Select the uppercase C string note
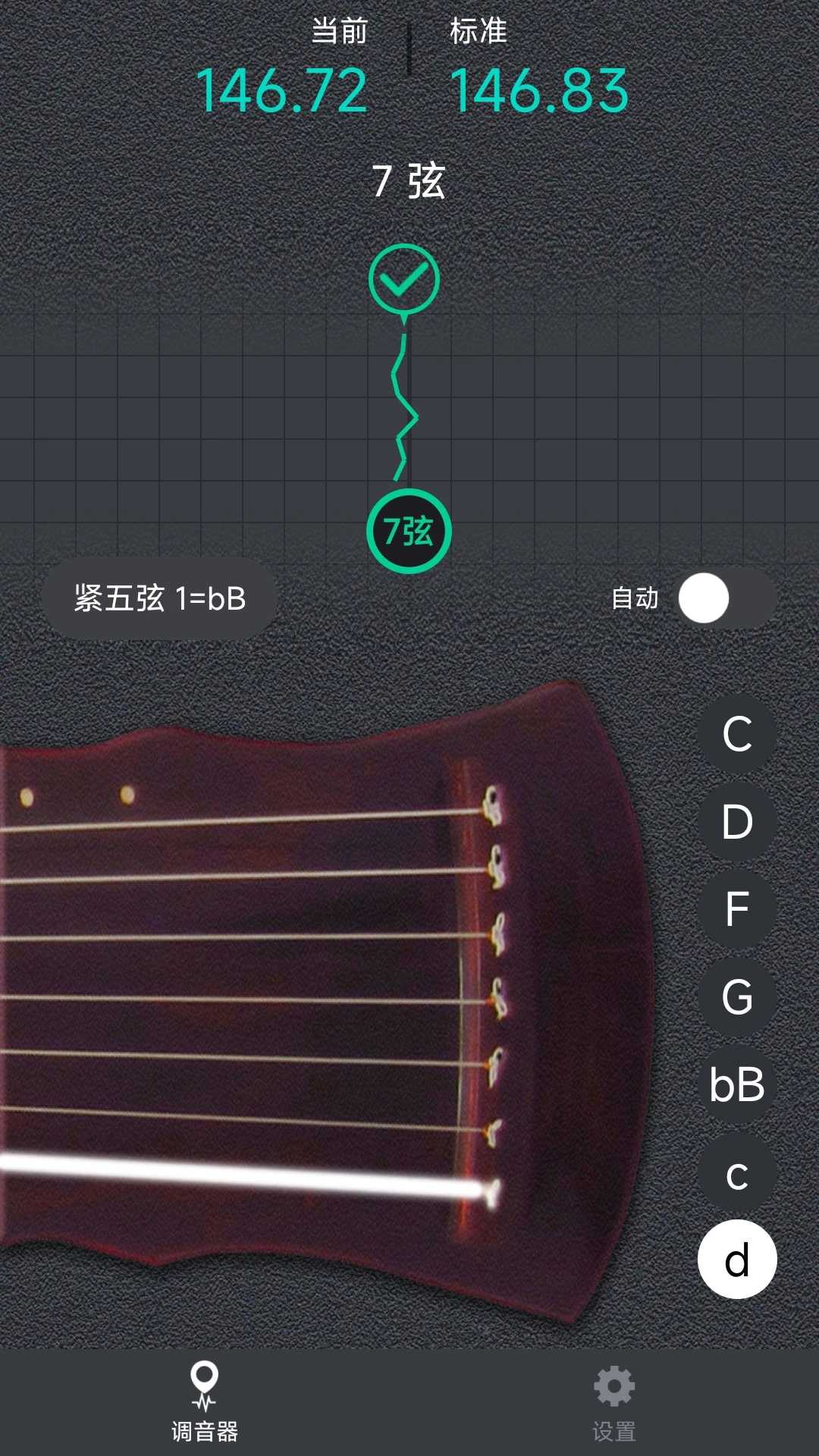The width and height of the screenshot is (819, 1456). (737, 734)
